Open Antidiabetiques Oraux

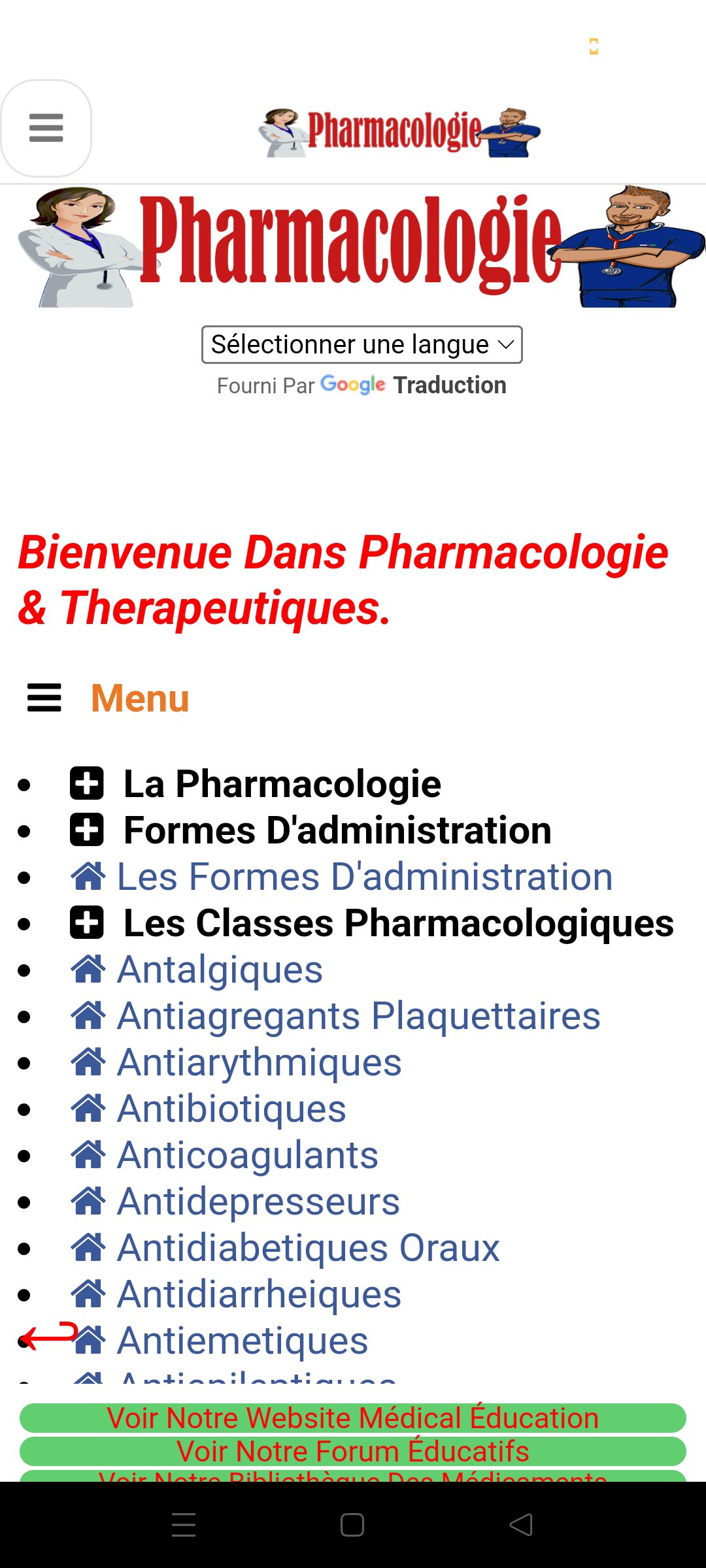308,1248
